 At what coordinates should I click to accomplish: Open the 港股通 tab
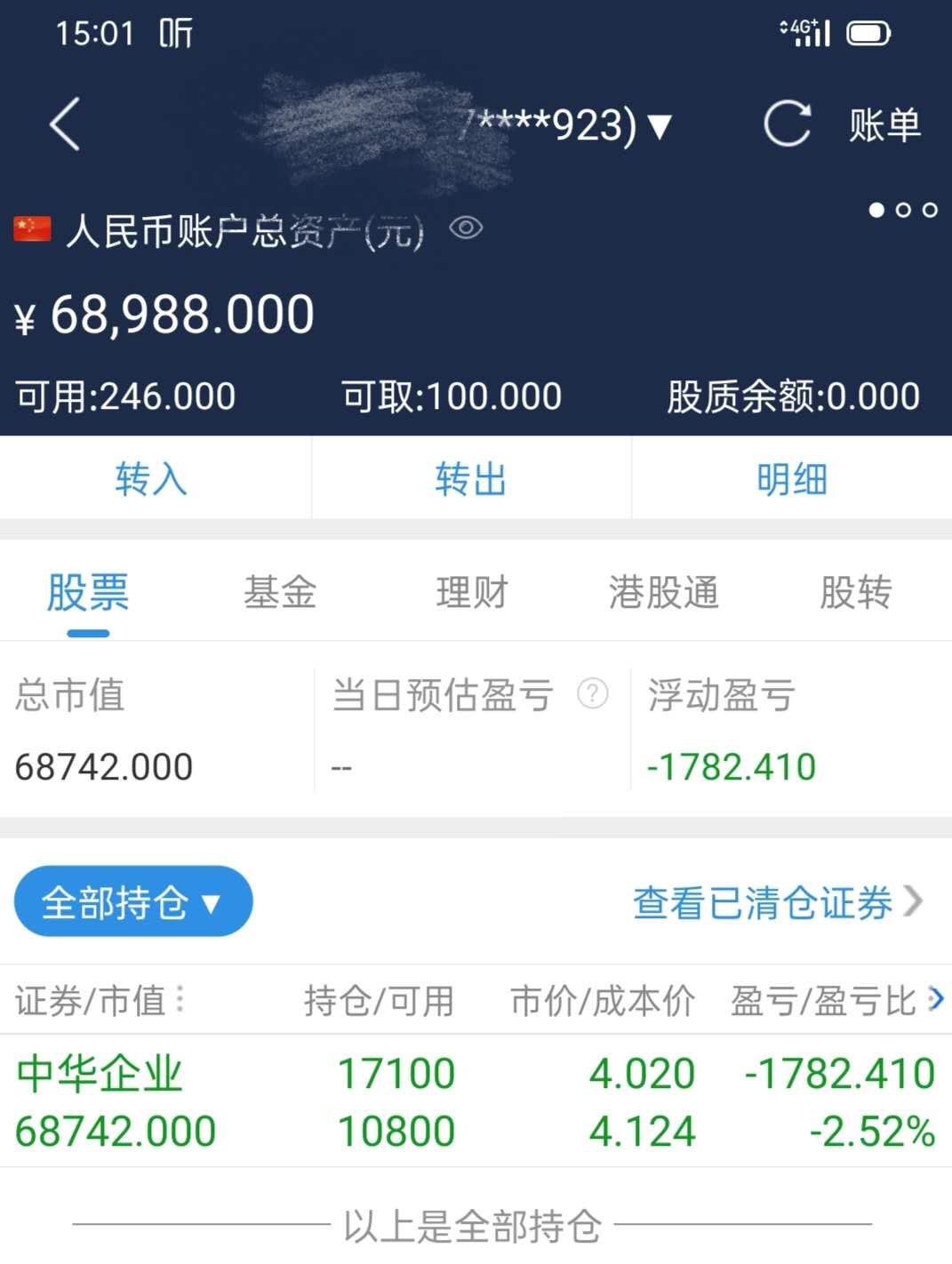pyautogui.click(x=665, y=592)
